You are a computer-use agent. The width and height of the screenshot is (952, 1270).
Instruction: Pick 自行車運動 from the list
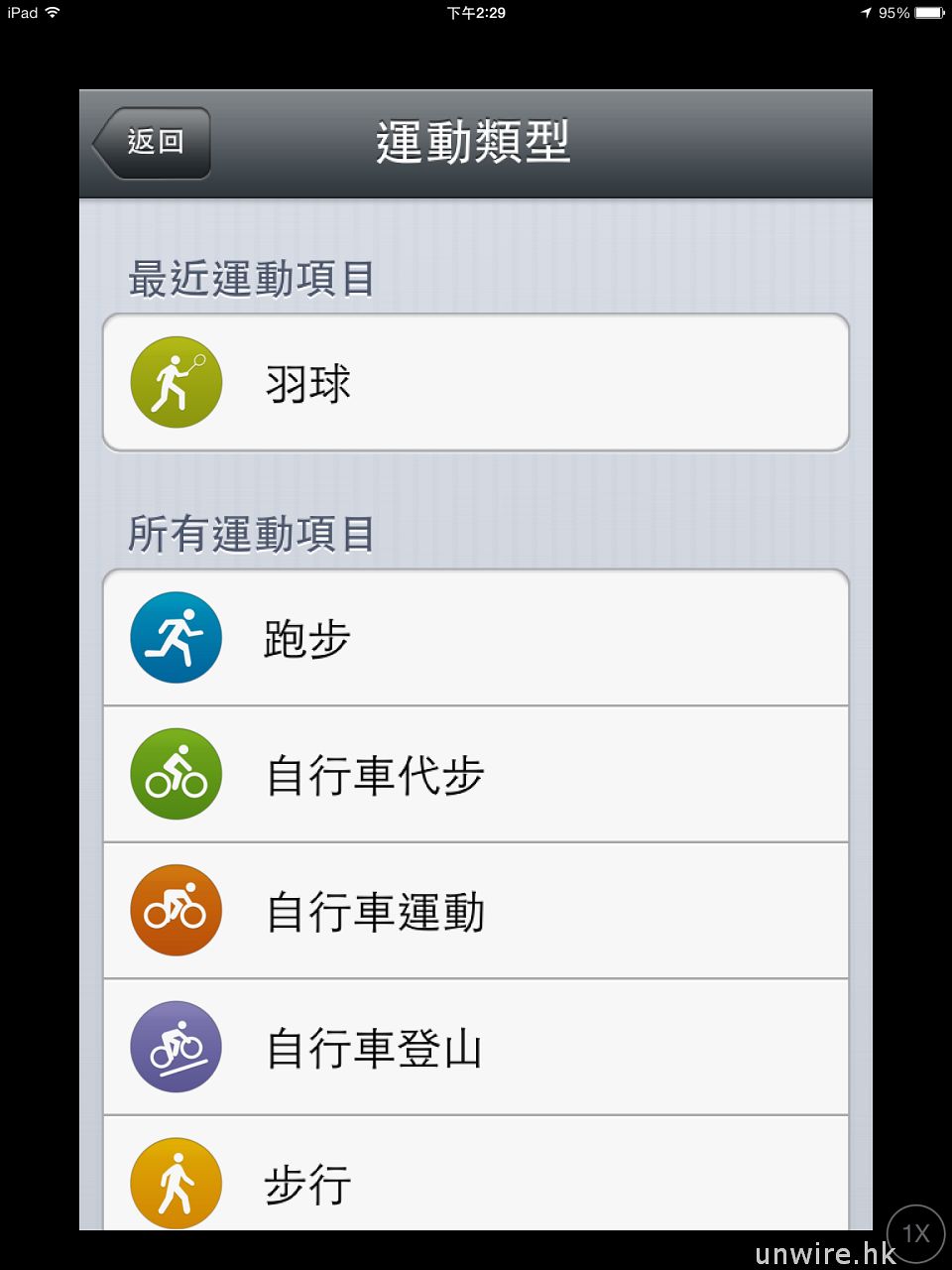[476, 911]
